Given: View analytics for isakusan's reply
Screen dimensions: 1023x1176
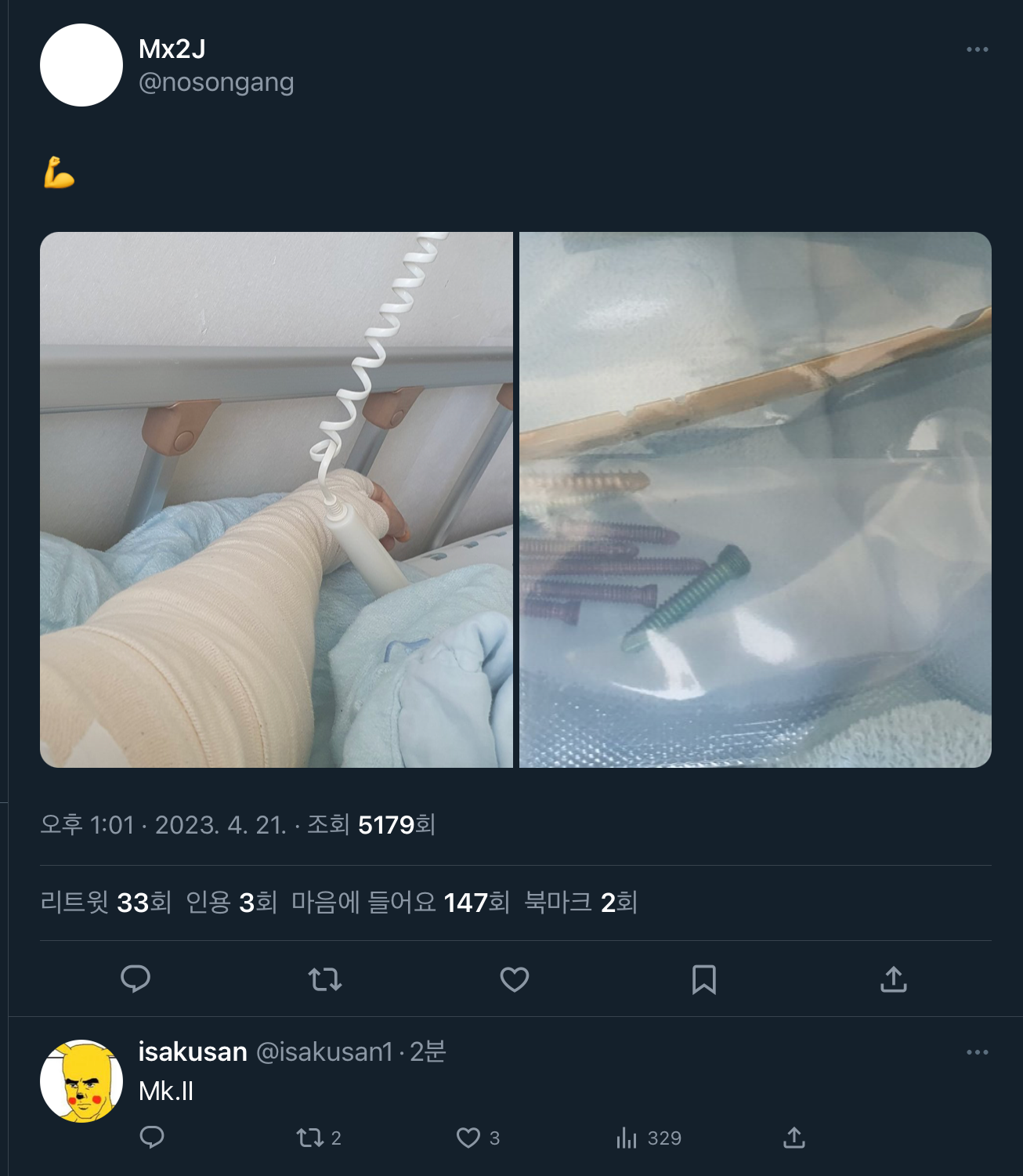Looking at the screenshot, I should tap(627, 1140).
